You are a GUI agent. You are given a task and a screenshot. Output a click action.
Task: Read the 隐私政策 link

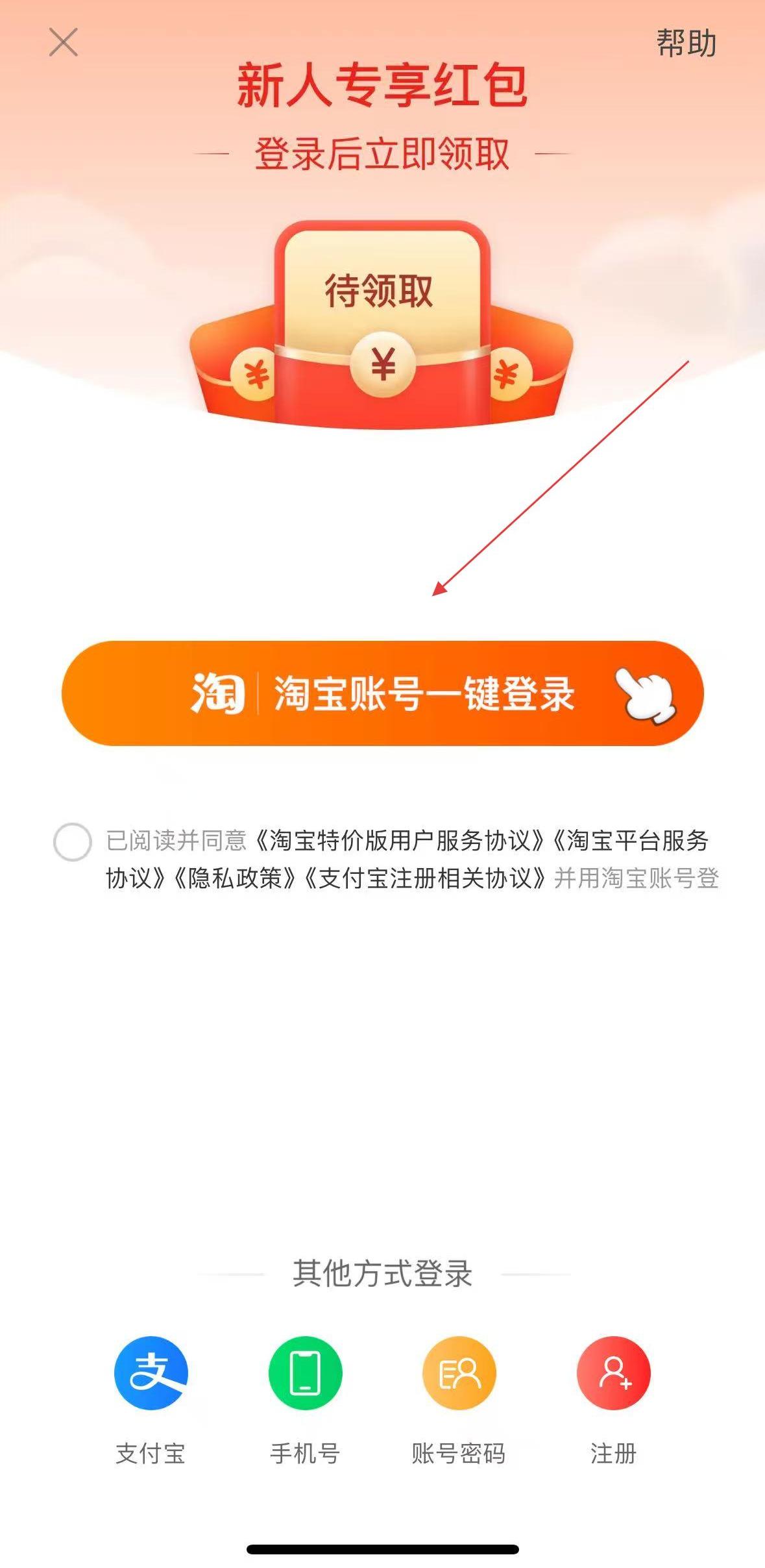(235, 878)
